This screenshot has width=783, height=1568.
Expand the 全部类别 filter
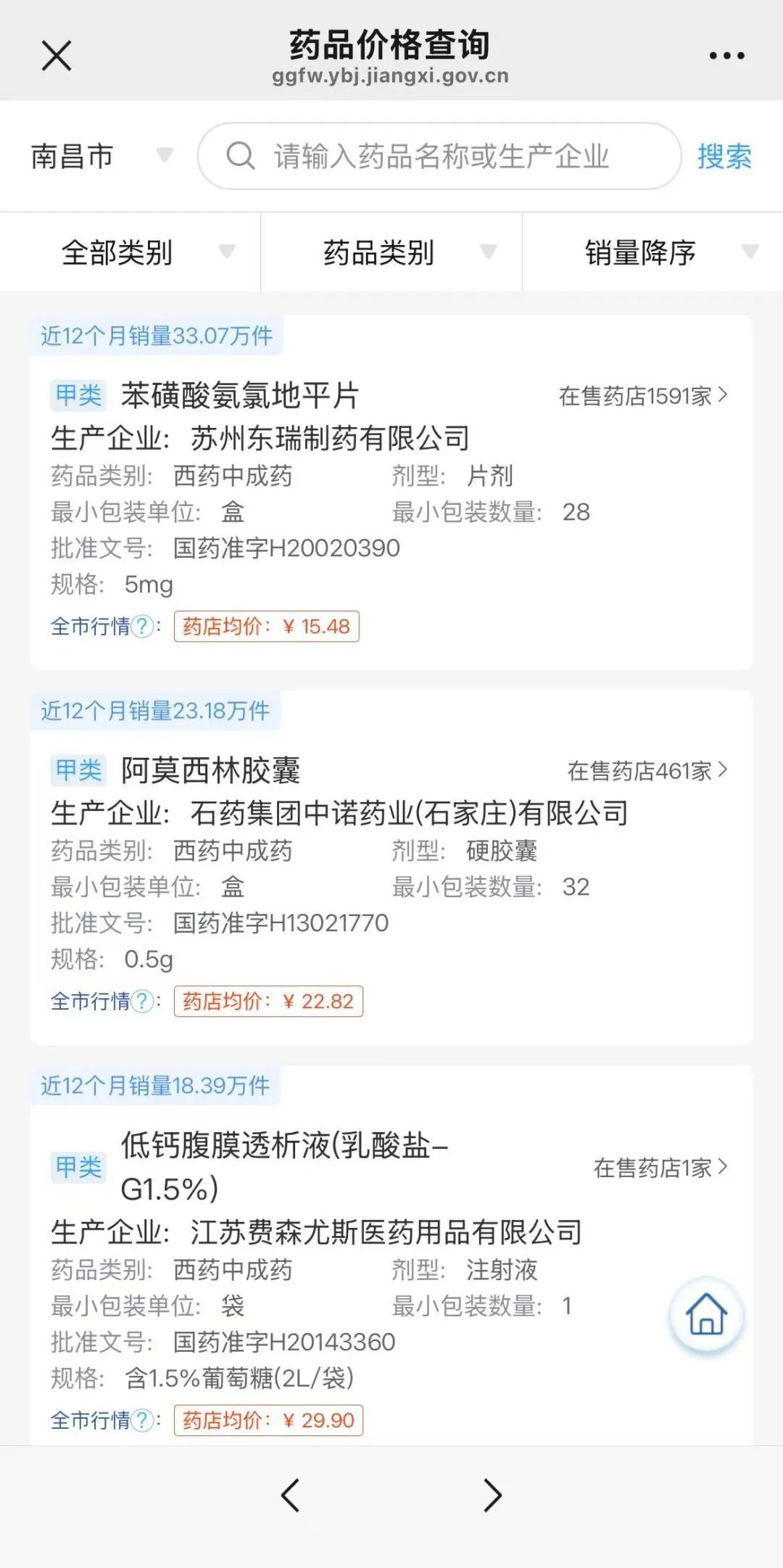point(130,252)
